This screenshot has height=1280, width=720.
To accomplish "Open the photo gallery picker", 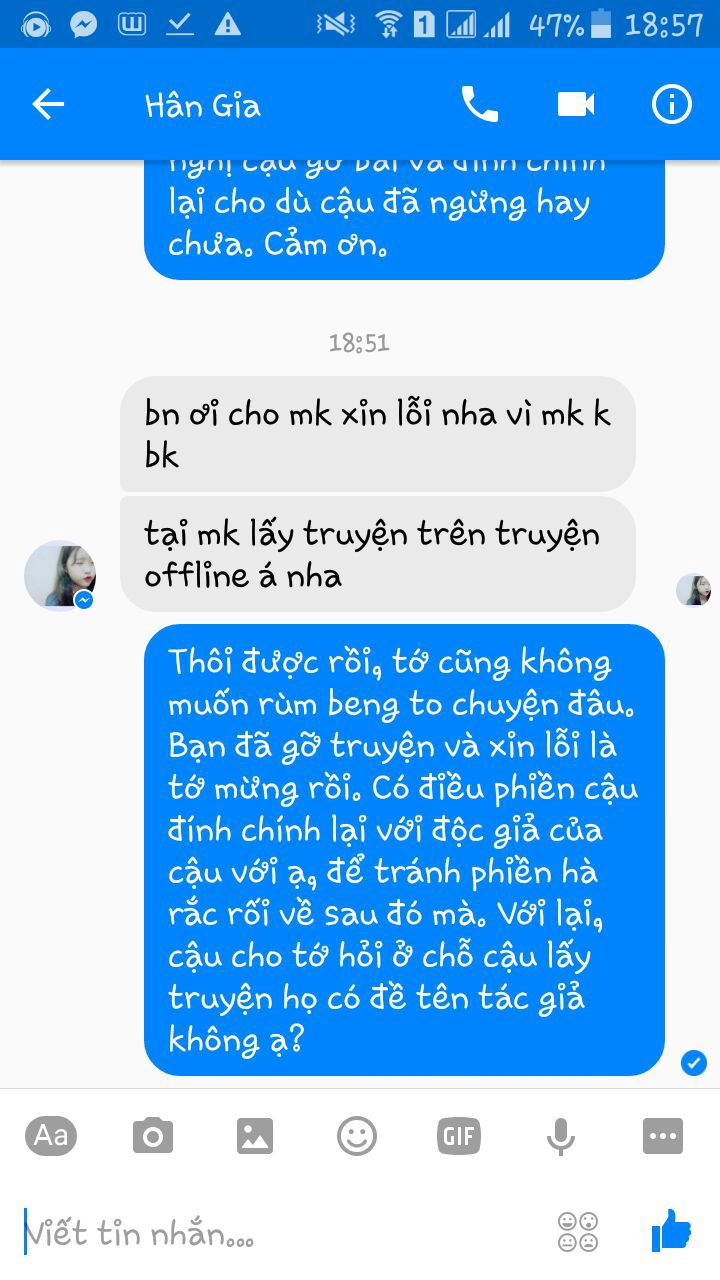I will [255, 1136].
